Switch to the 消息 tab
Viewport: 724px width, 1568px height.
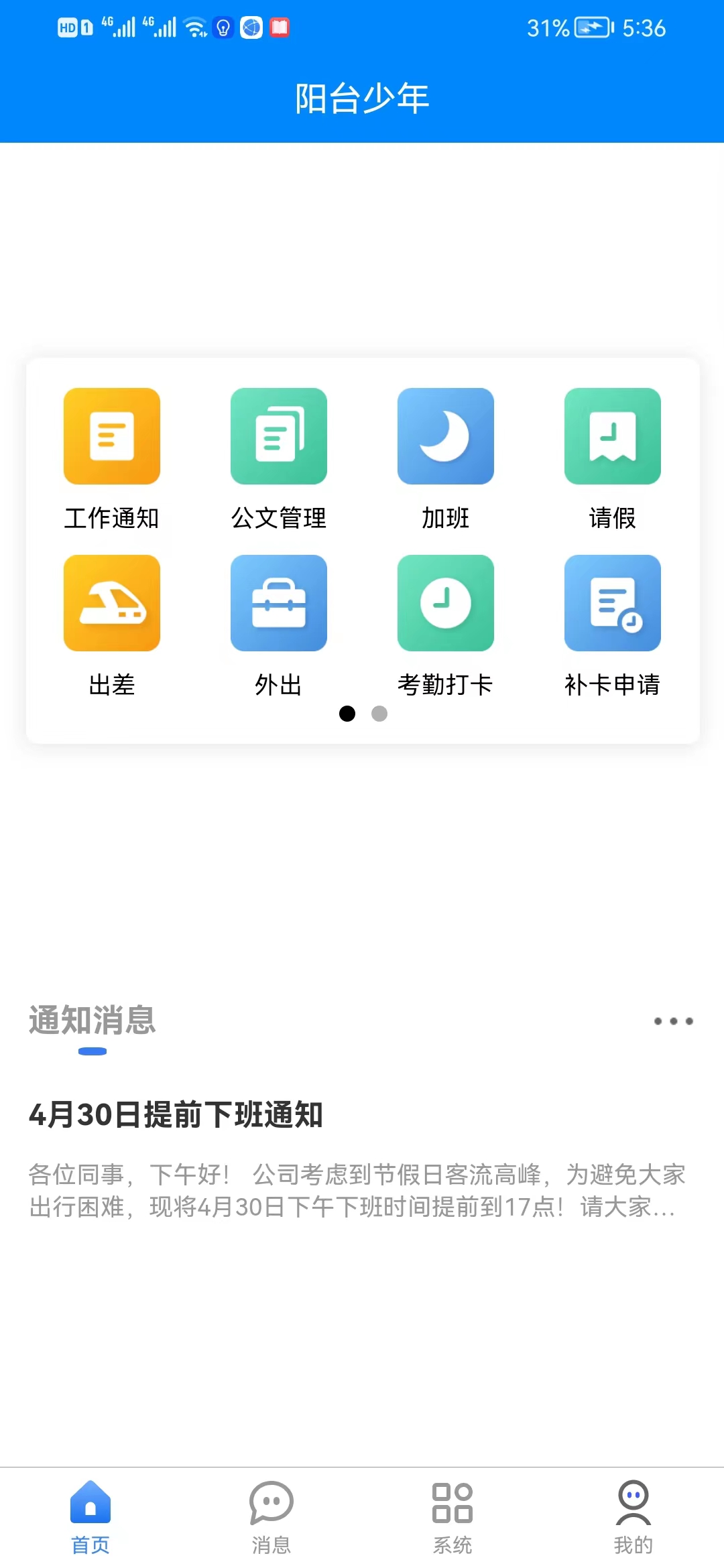[x=271, y=1517]
